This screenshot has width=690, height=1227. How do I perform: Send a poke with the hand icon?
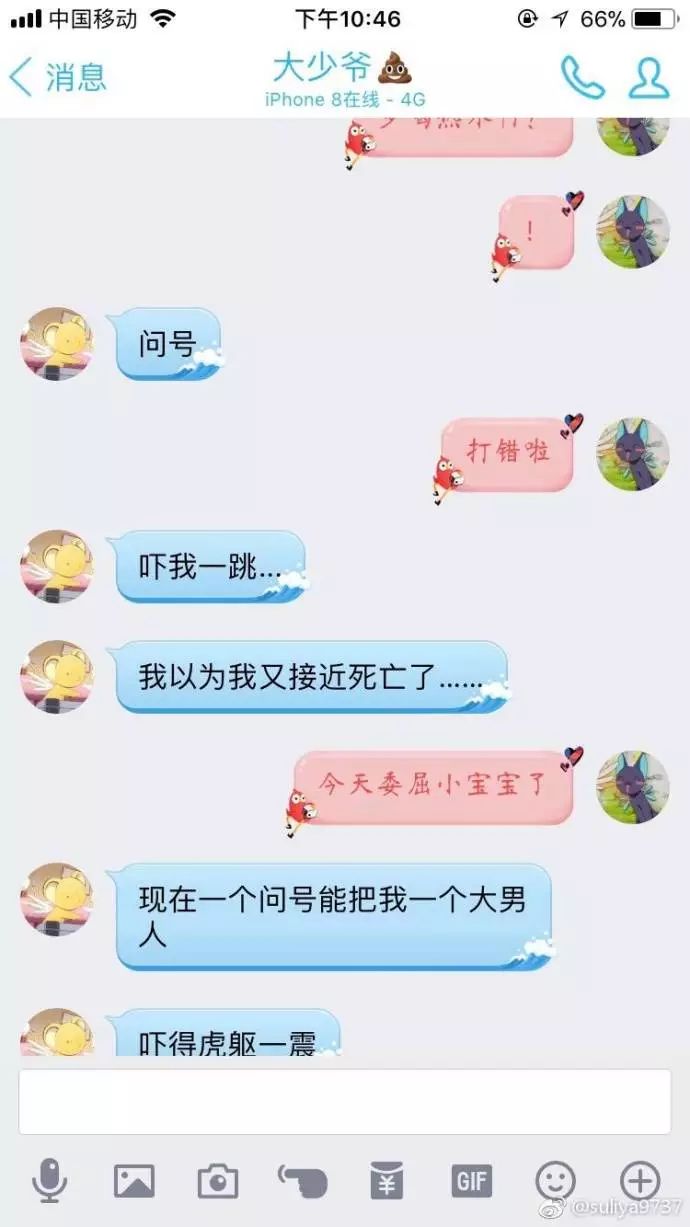coord(302,1181)
